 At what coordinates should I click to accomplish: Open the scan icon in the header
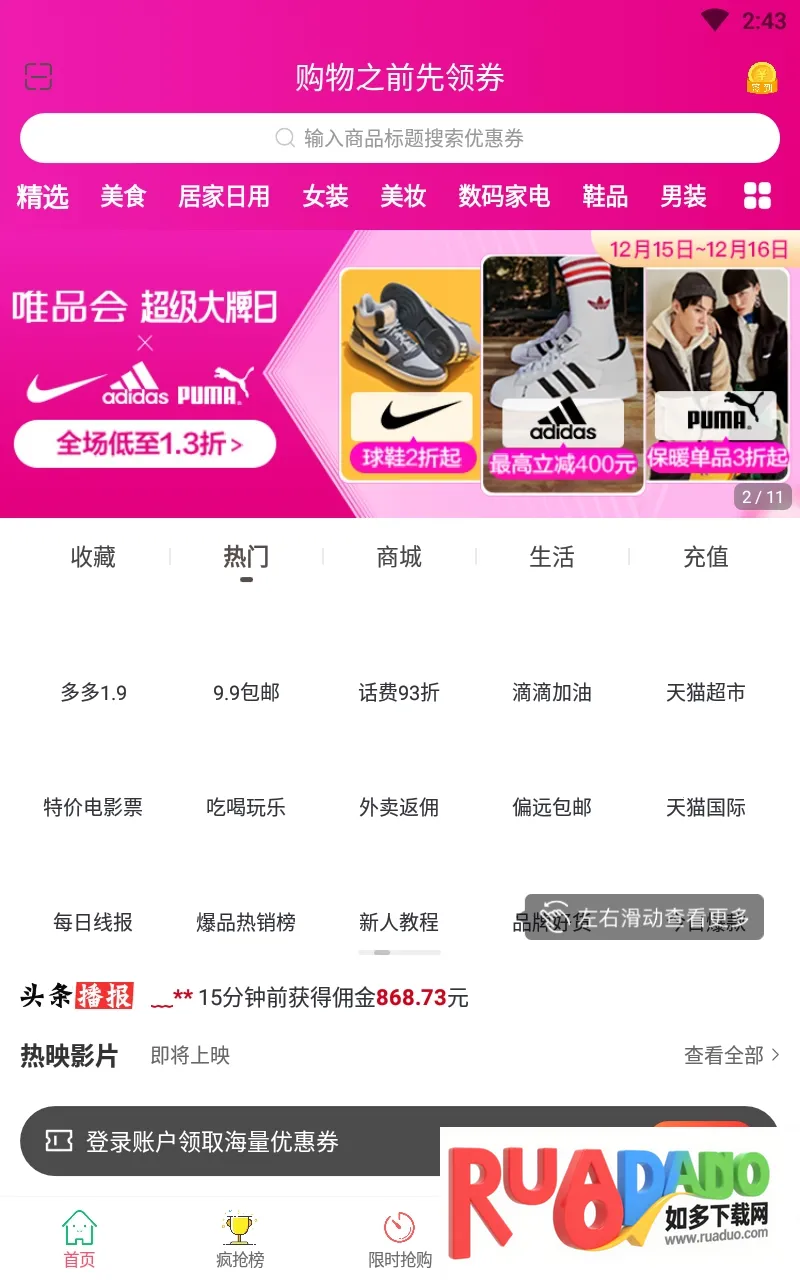(38, 77)
